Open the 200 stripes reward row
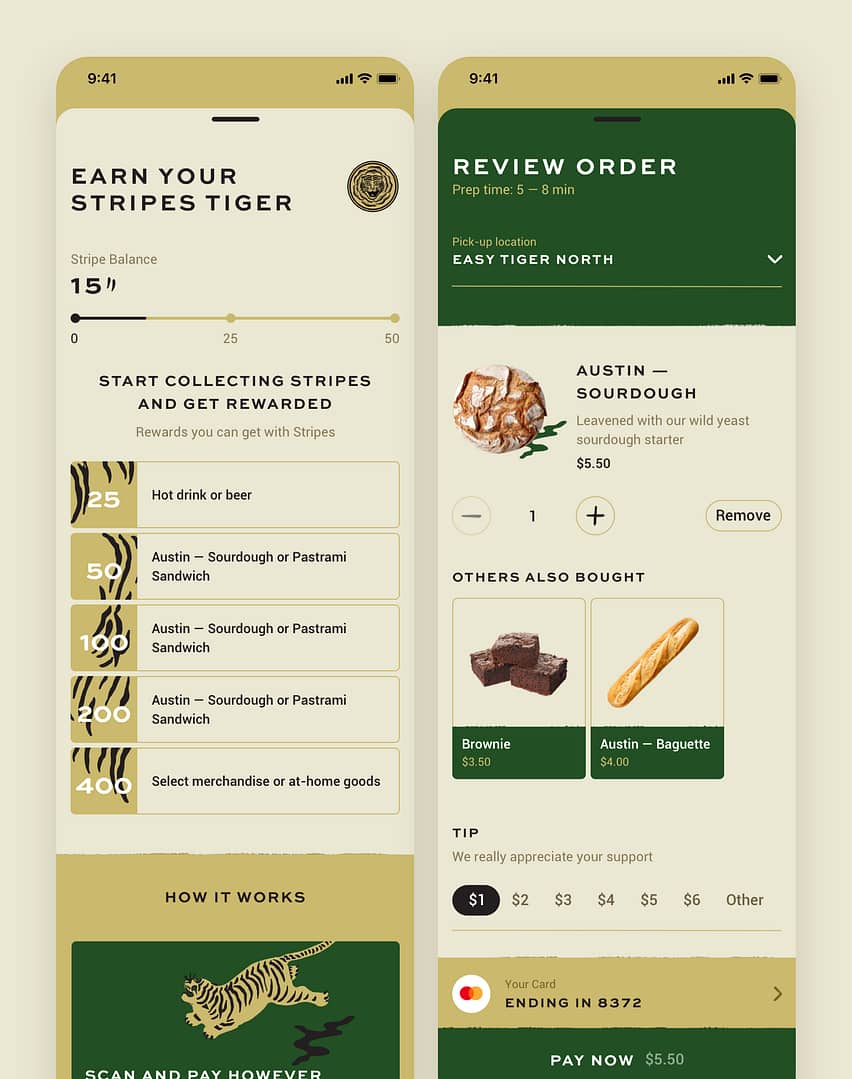This screenshot has width=852, height=1079. click(x=235, y=709)
